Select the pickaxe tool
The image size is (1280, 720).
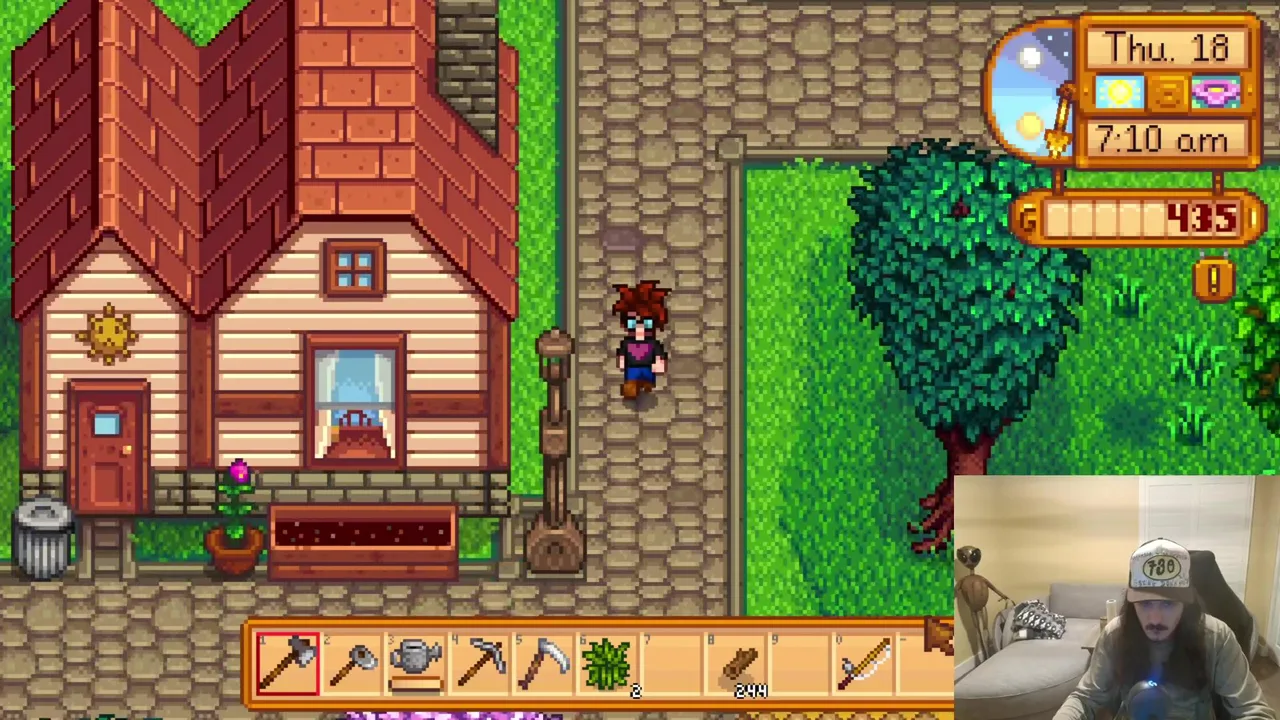point(481,664)
